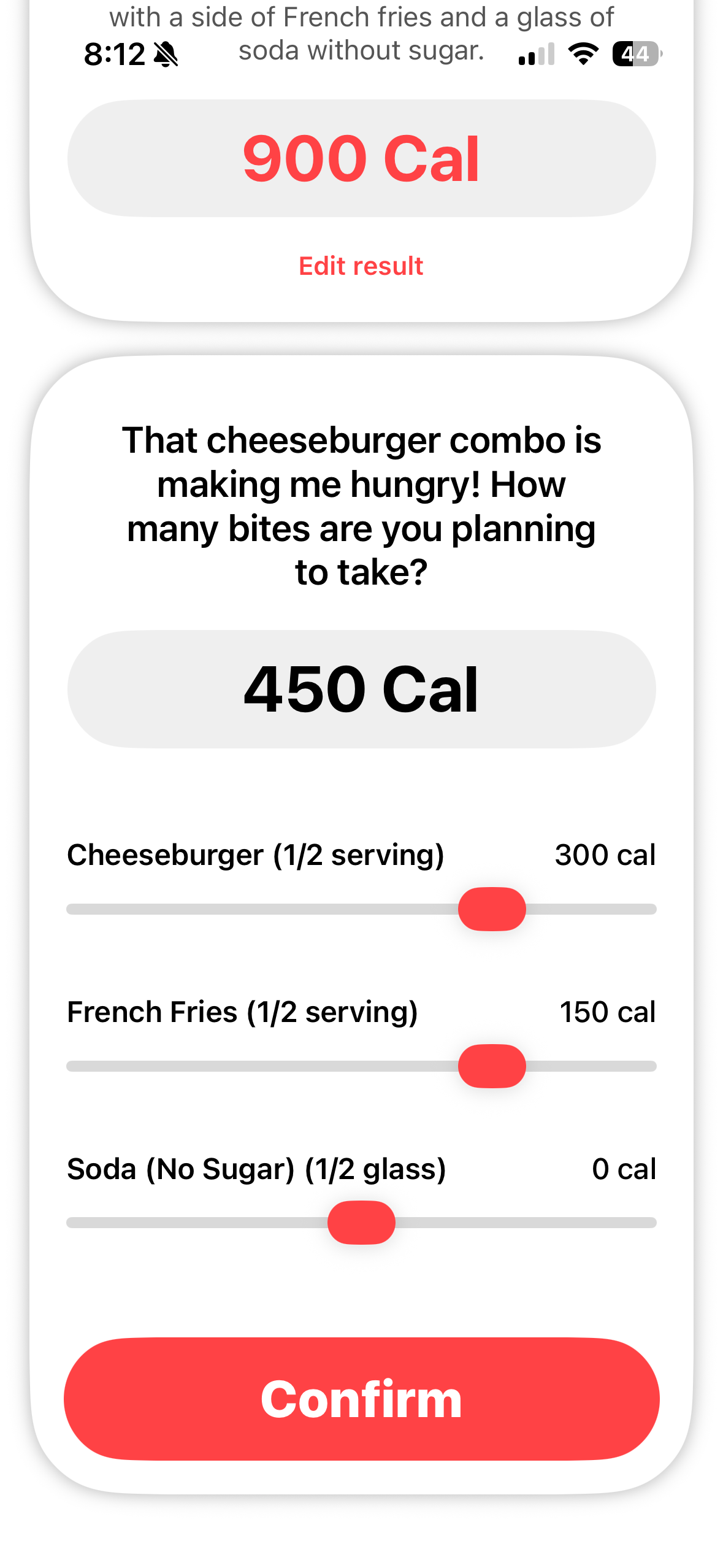Tap the 300 cal cheeseburger value

click(605, 855)
